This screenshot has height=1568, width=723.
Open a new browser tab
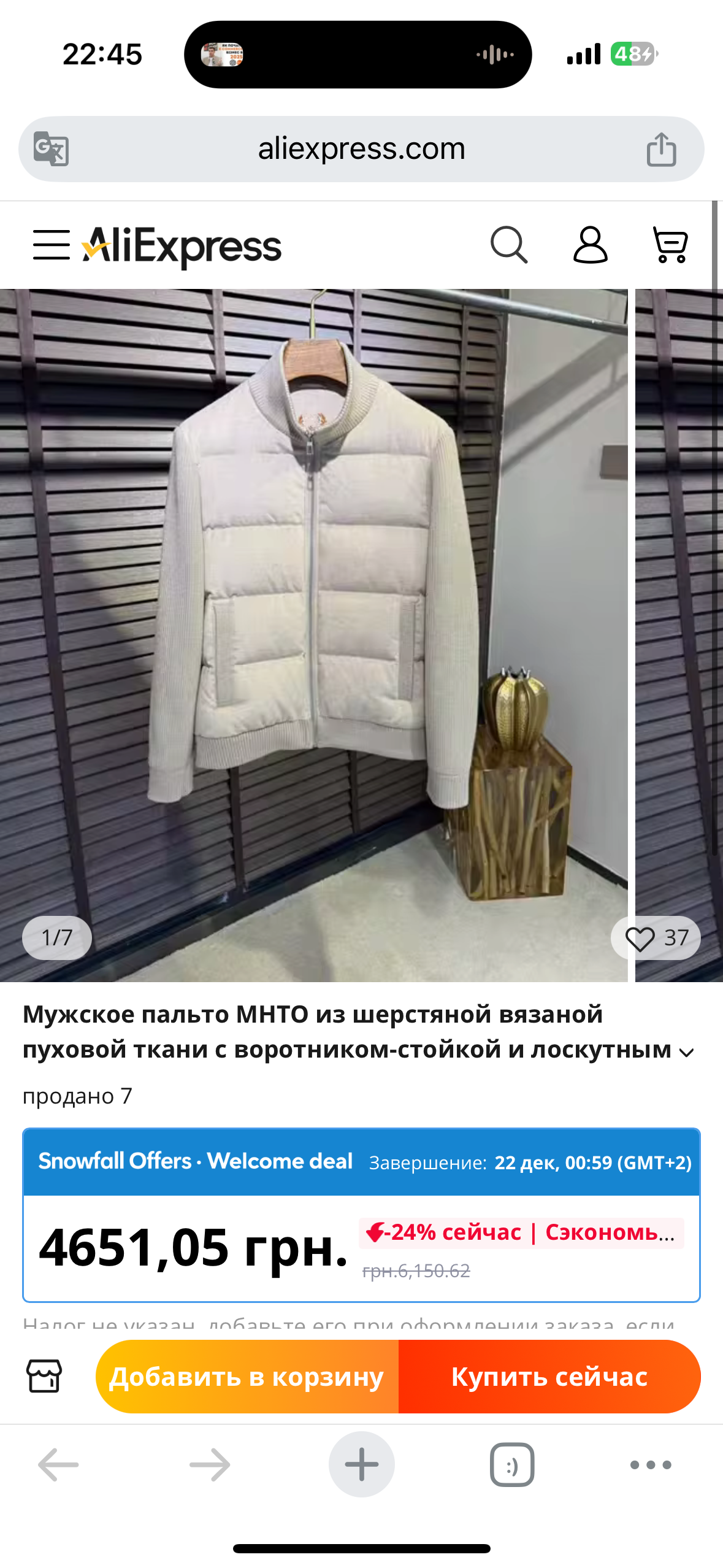click(361, 1464)
